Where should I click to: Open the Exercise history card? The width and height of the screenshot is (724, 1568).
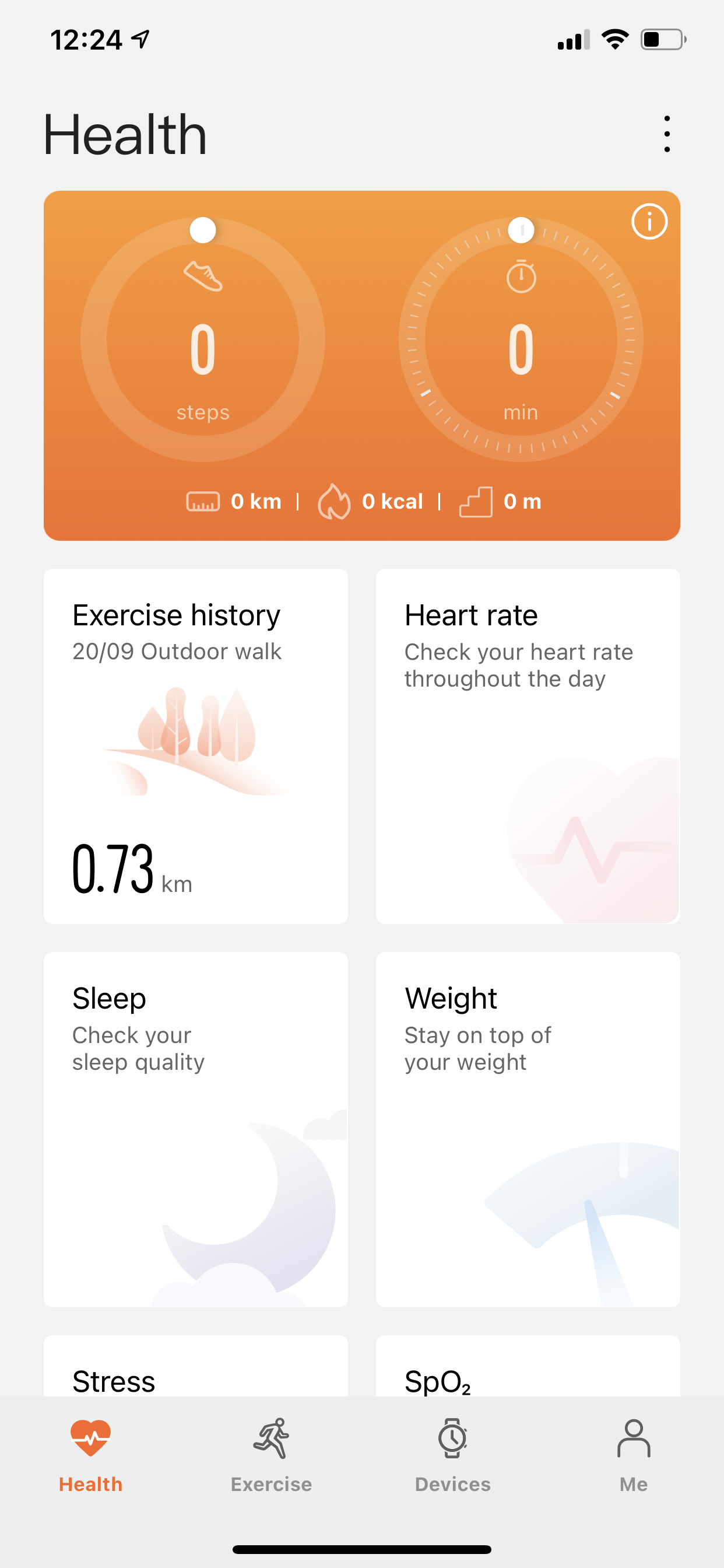(196, 745)
